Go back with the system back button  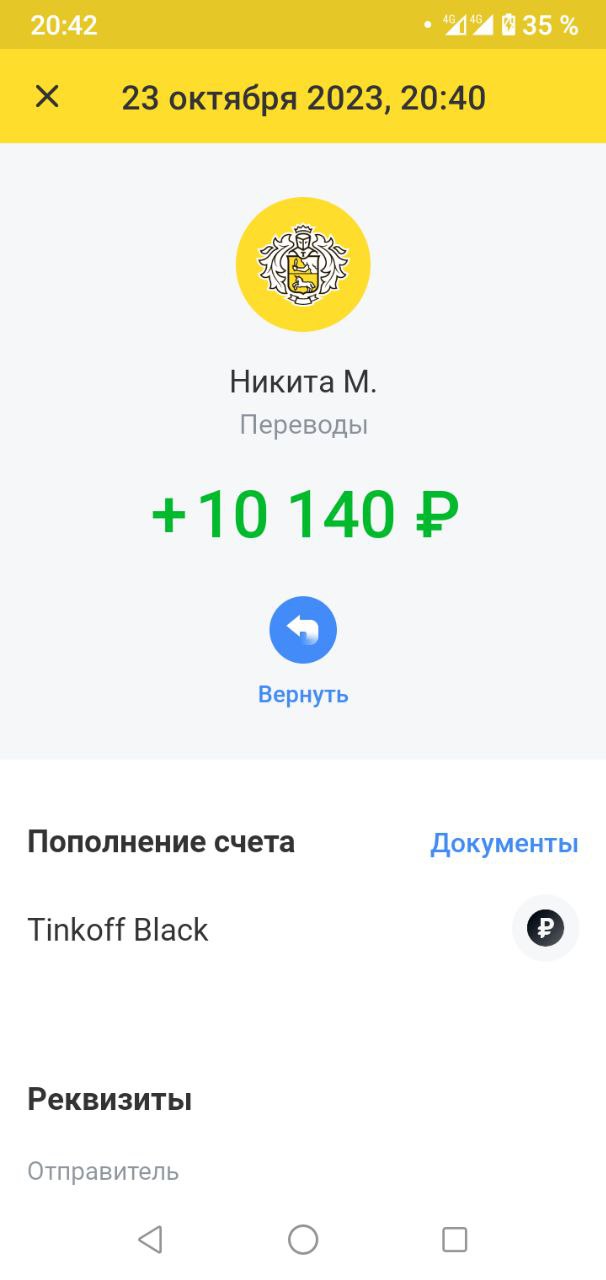[x=150, y=1240]
